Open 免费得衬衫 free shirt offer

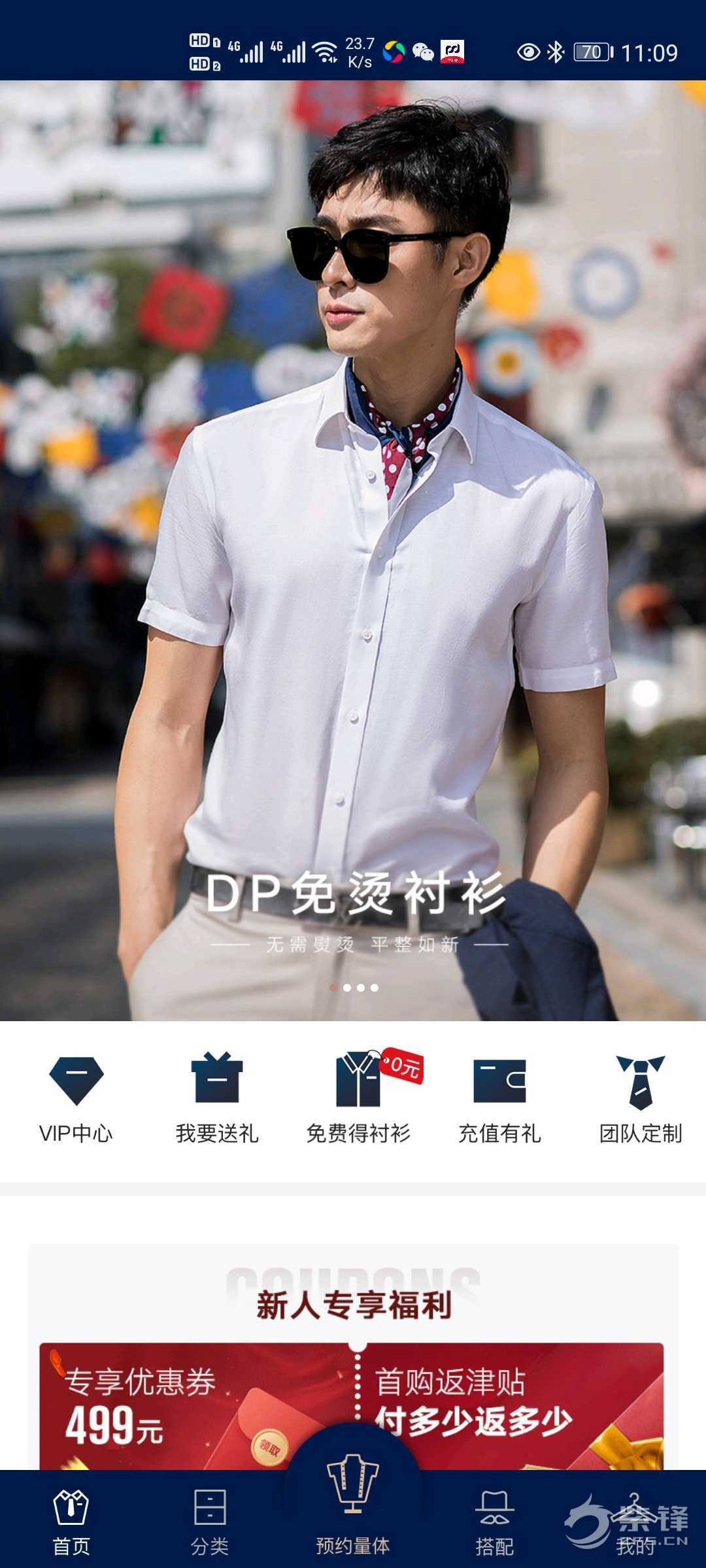point(358,1099)
